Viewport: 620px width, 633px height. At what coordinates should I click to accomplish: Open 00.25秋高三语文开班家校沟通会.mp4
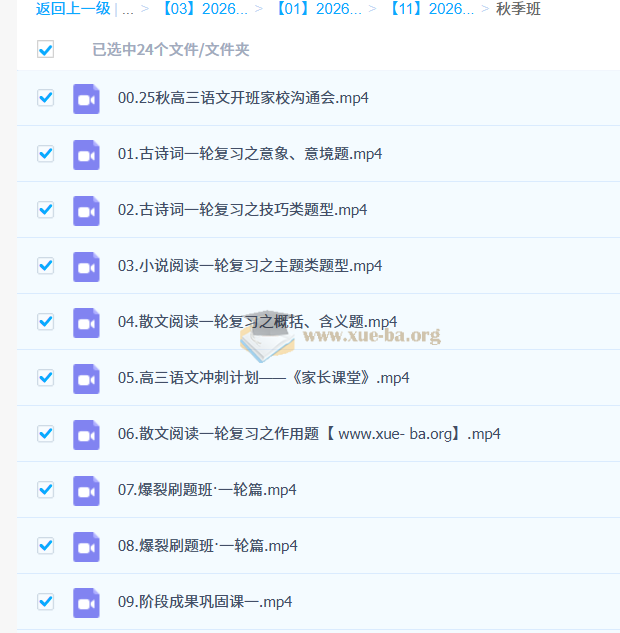pyautogui.click(x=244, y=98)
